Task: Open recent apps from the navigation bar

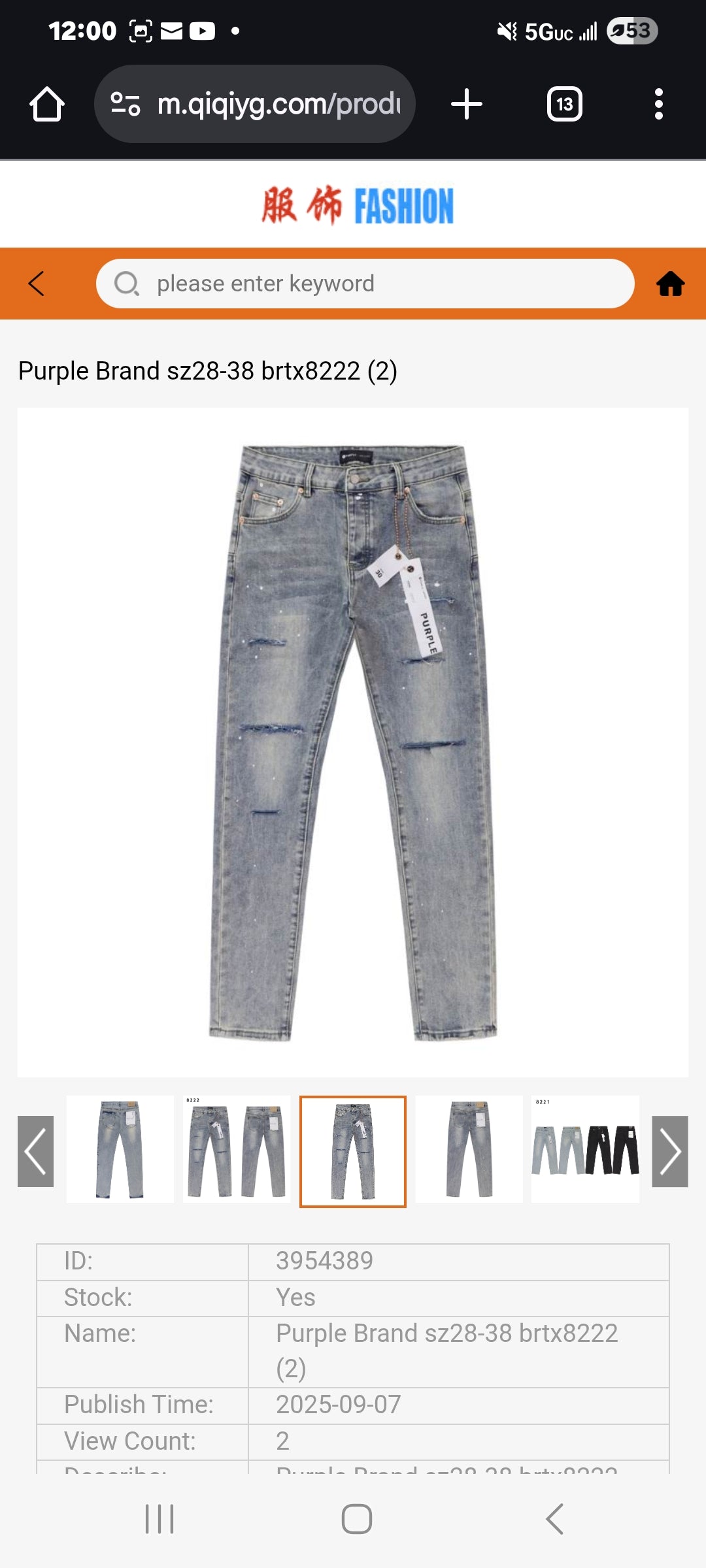Action: [x=160, y=1519]
